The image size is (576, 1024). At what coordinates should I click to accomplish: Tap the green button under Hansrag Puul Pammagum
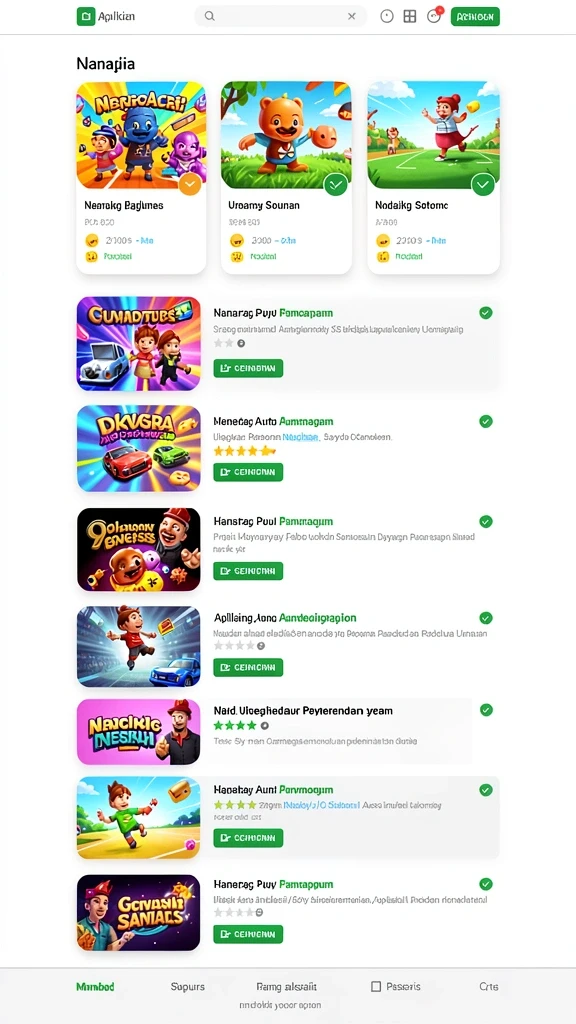(248, 571)
